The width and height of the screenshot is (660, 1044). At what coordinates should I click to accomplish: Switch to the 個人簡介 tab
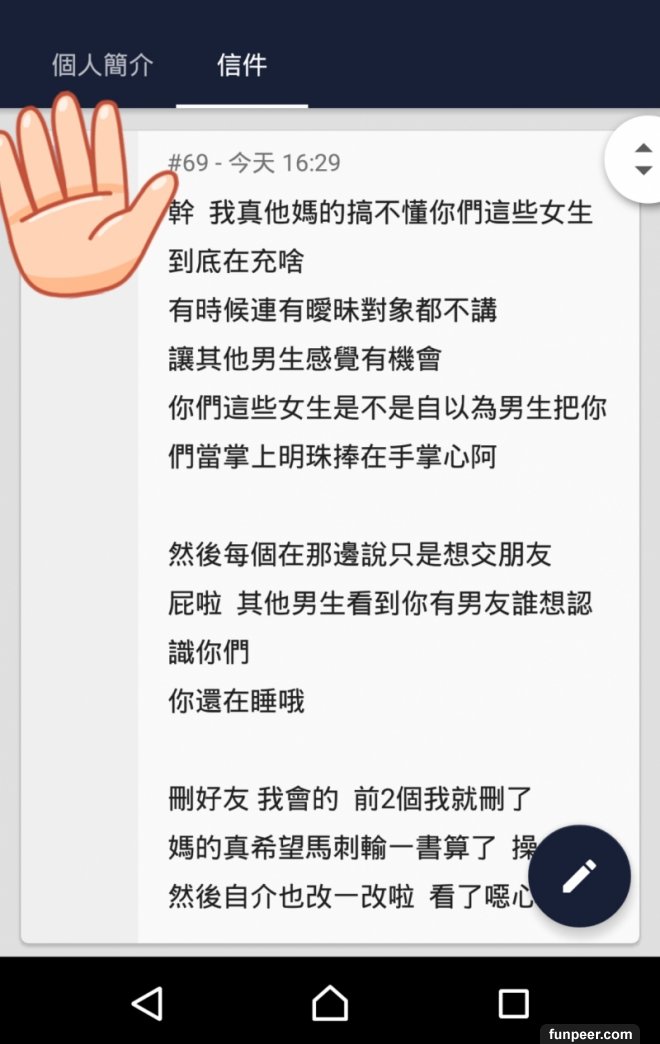(x=103, y=66)
